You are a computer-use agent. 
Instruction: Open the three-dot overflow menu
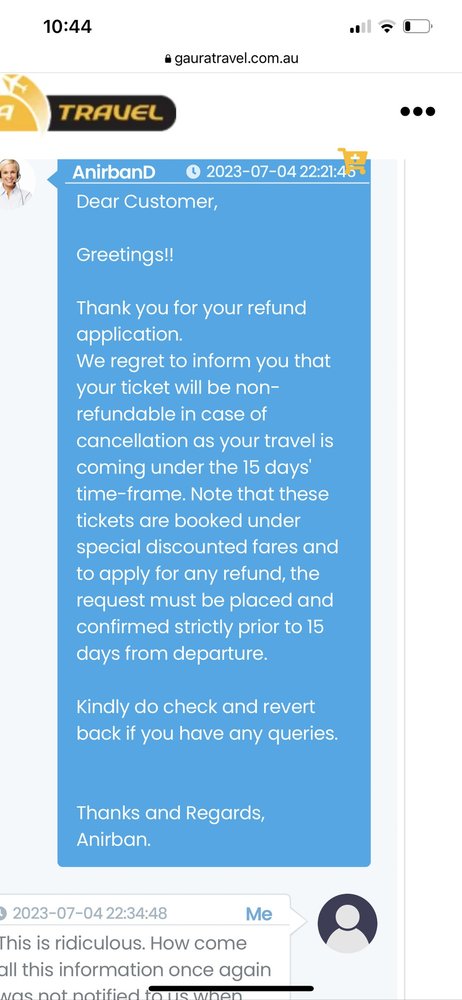tap(418, 112)
